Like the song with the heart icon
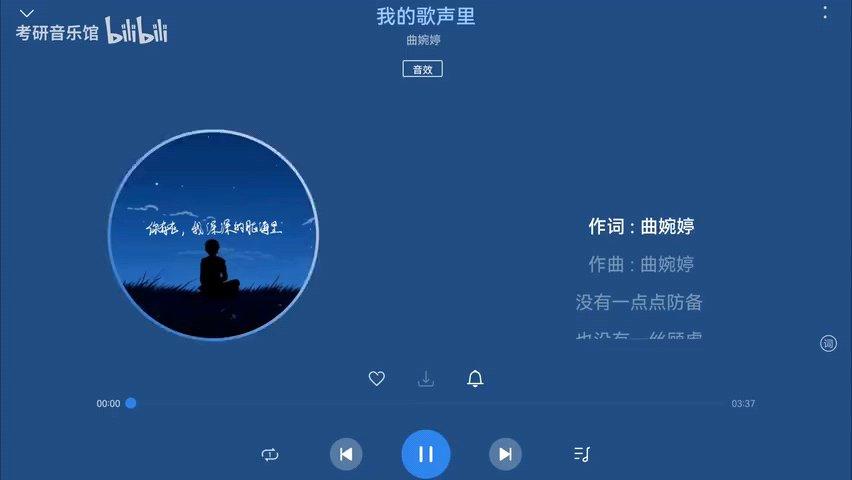 click(x=377, y=378)
